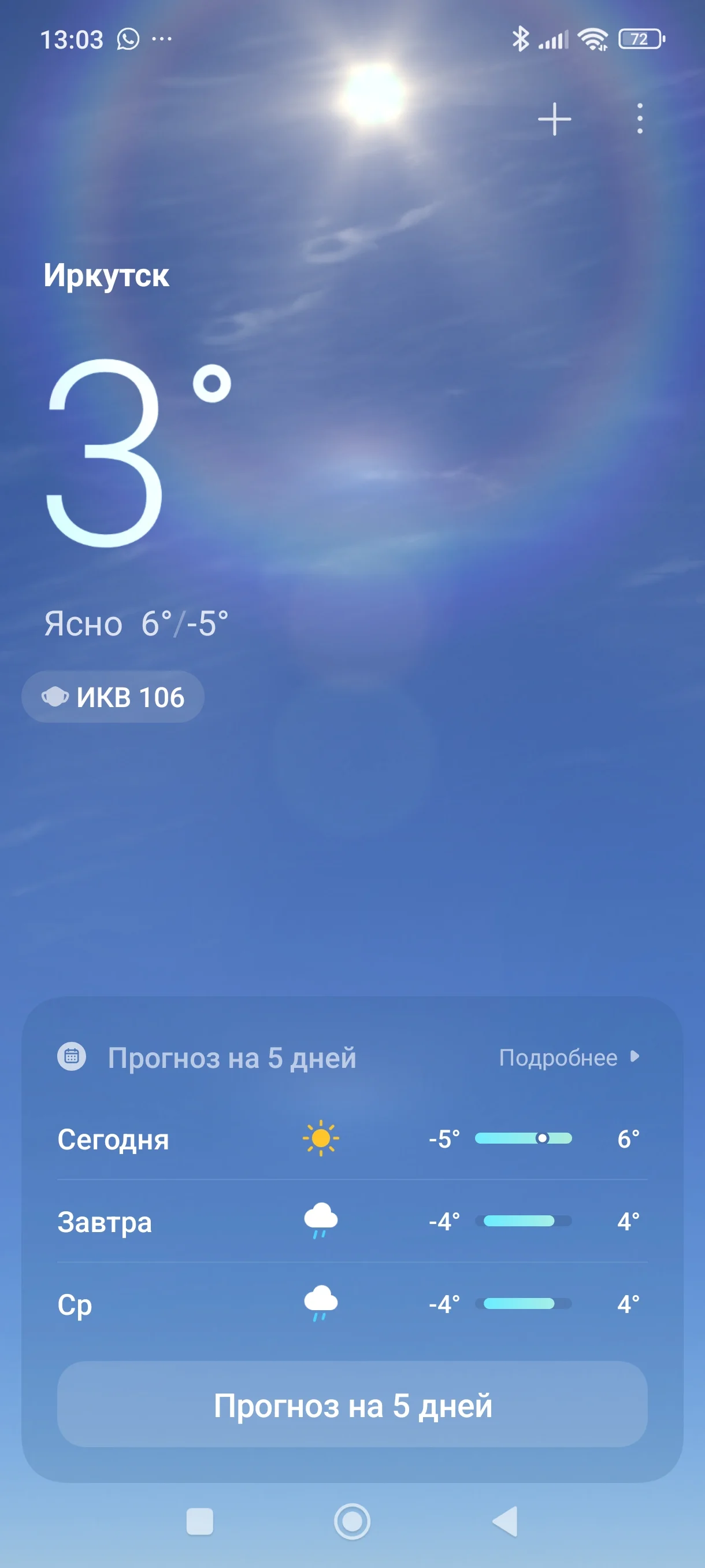Tap the sunny weather icon for Сегодня

tap(321, 1140)
